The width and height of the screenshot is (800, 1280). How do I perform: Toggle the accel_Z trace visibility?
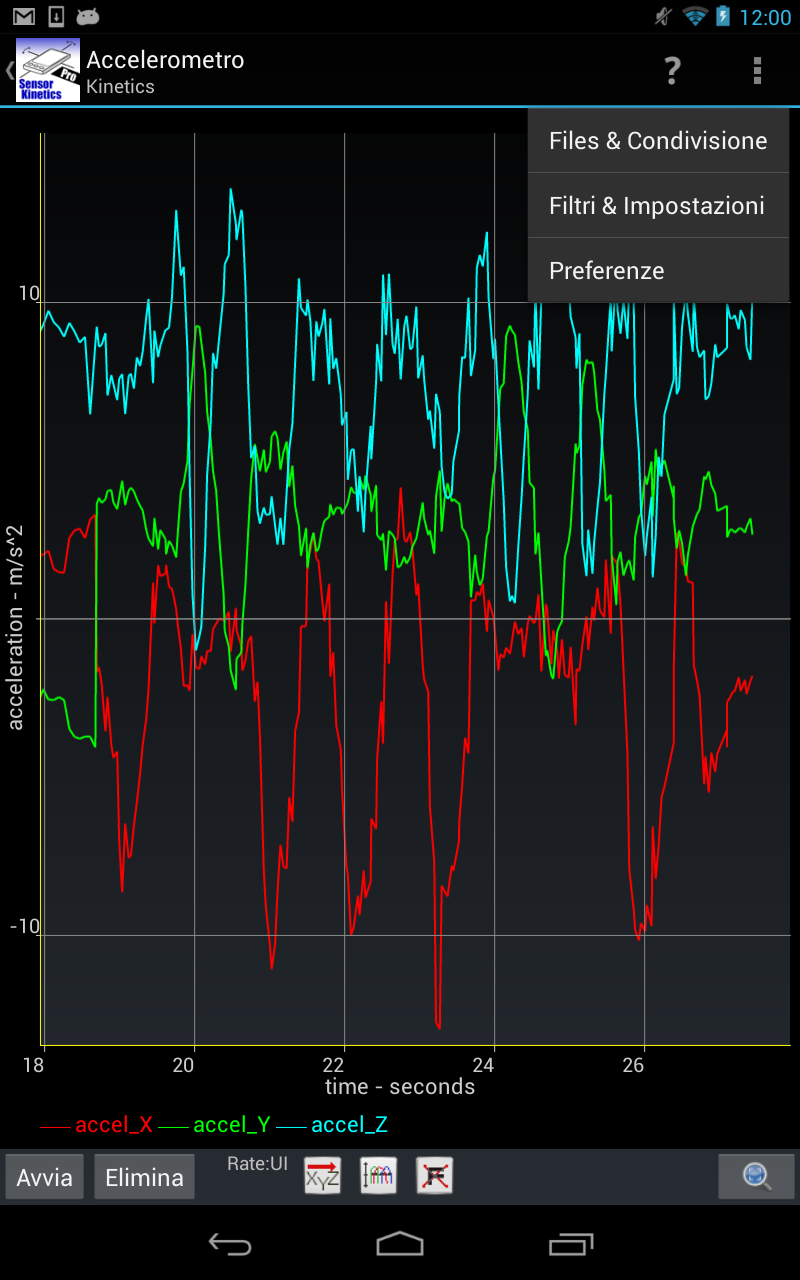click(x=349, y=1124)
